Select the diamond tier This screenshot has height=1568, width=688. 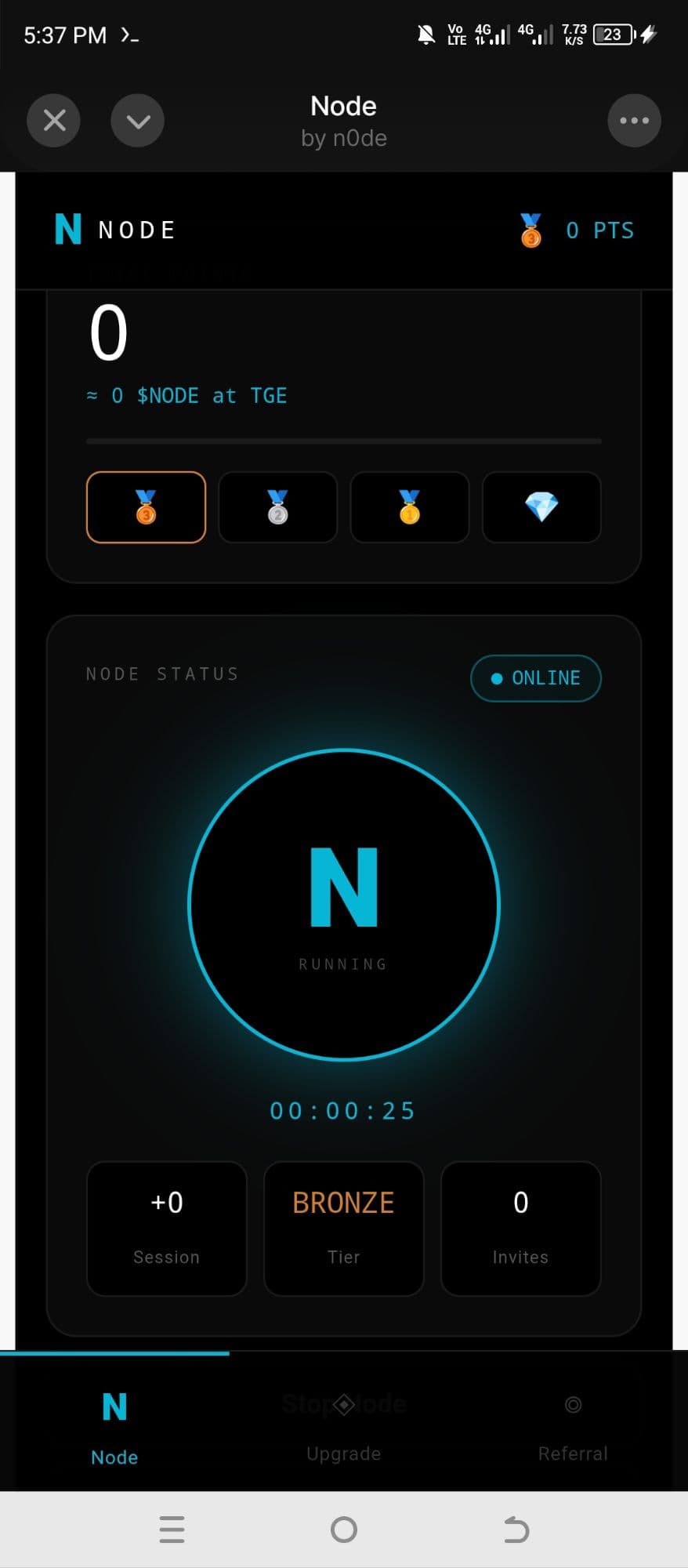point(541,507)
